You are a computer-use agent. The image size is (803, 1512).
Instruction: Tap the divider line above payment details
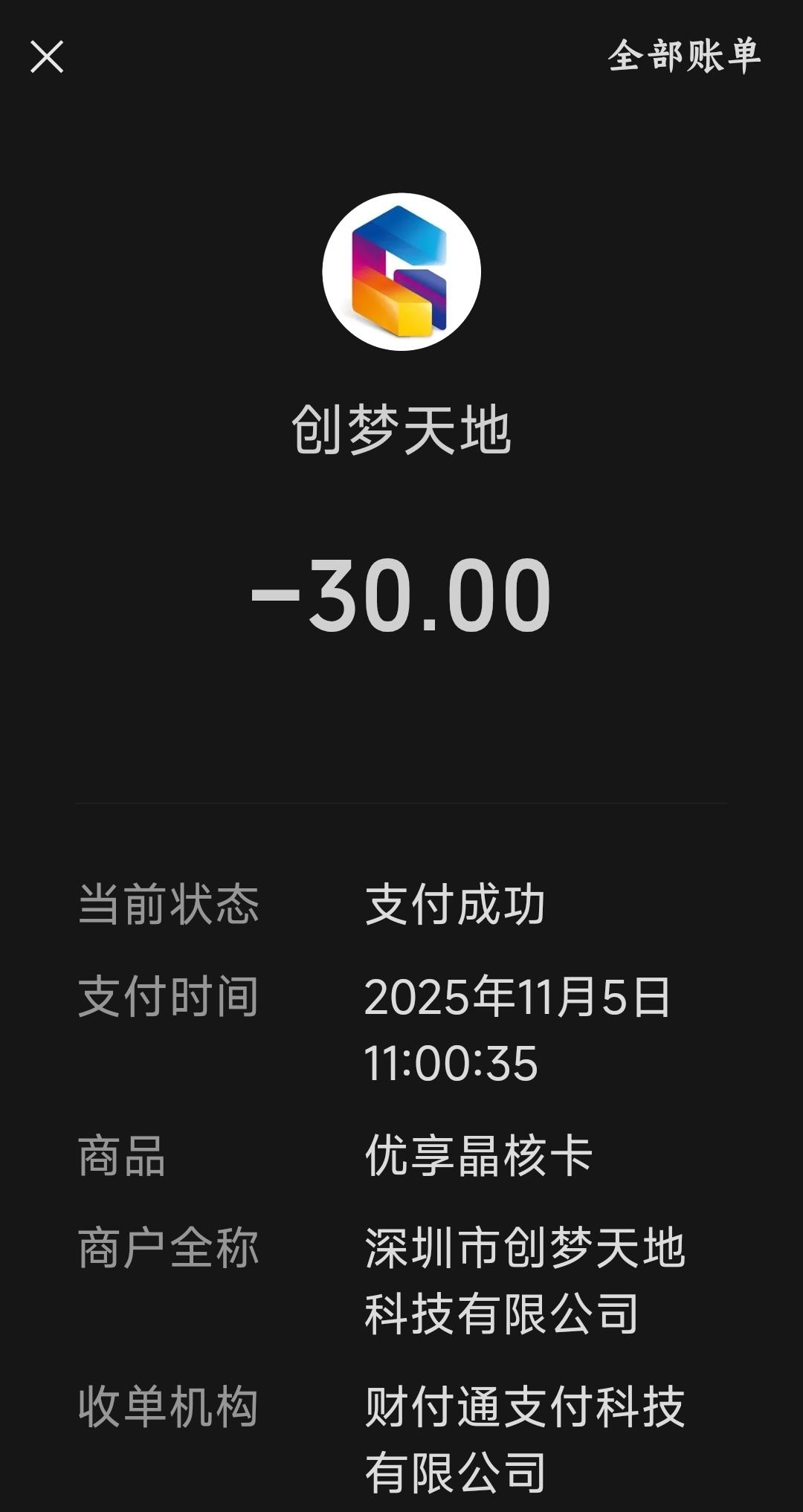(x=401, y=803)
